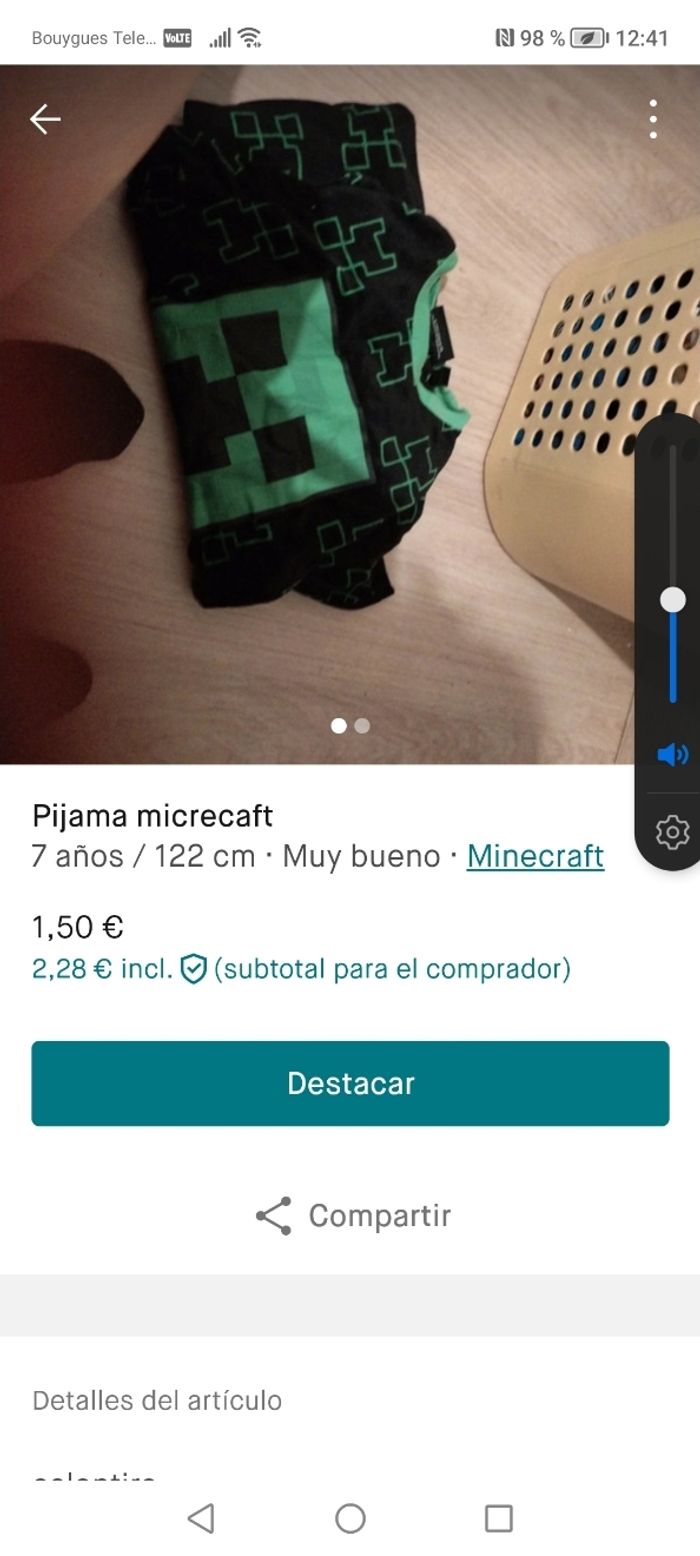
Task: Go to the system home screen
Action: pos(350,1518)
